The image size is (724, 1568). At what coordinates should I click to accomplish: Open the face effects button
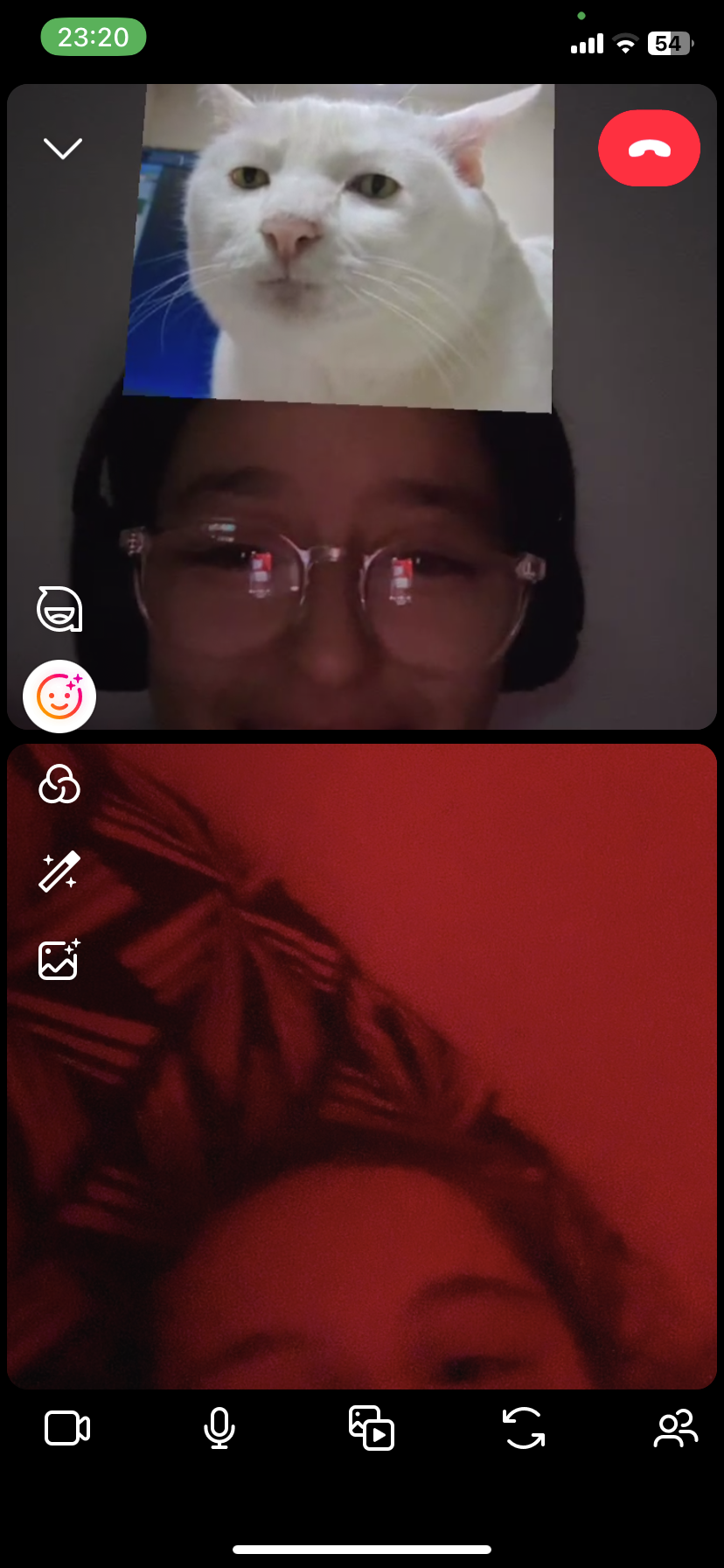[59, 696]
